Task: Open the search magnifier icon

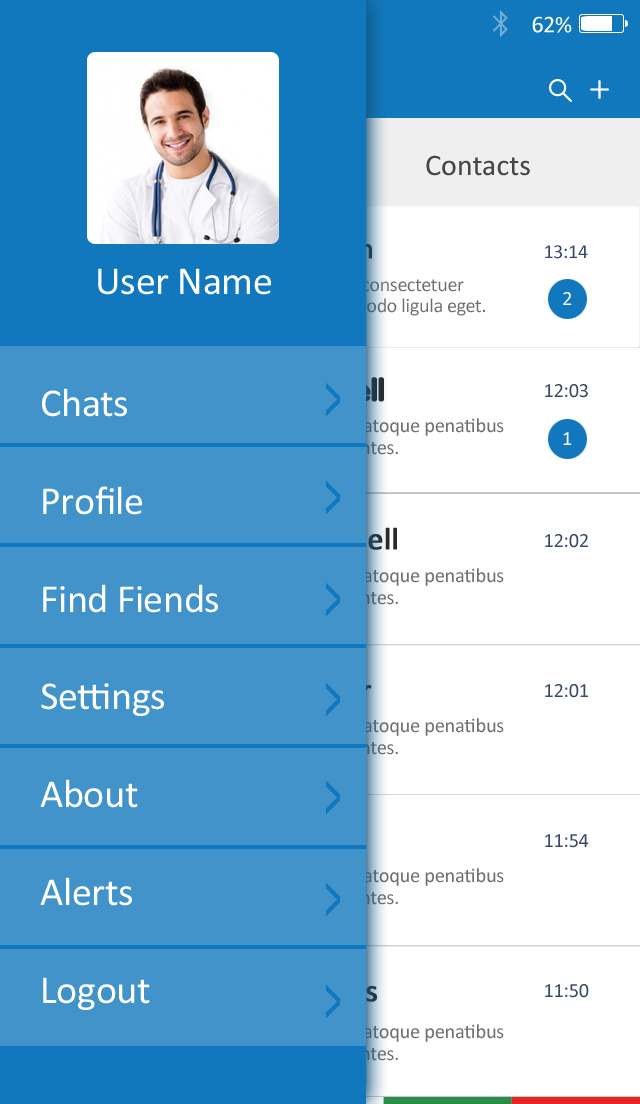Action: [560, 91]
